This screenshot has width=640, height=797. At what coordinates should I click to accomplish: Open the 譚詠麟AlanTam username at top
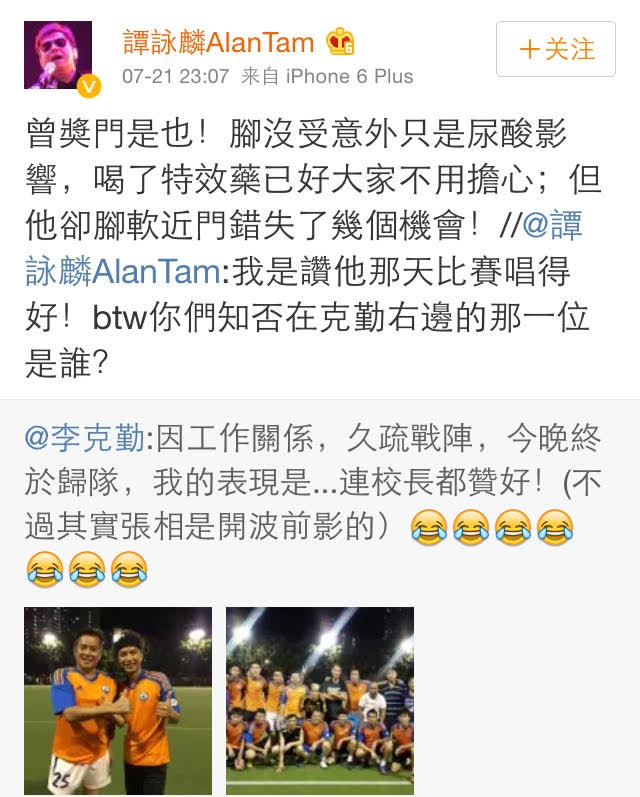click(x=218, y=42)
